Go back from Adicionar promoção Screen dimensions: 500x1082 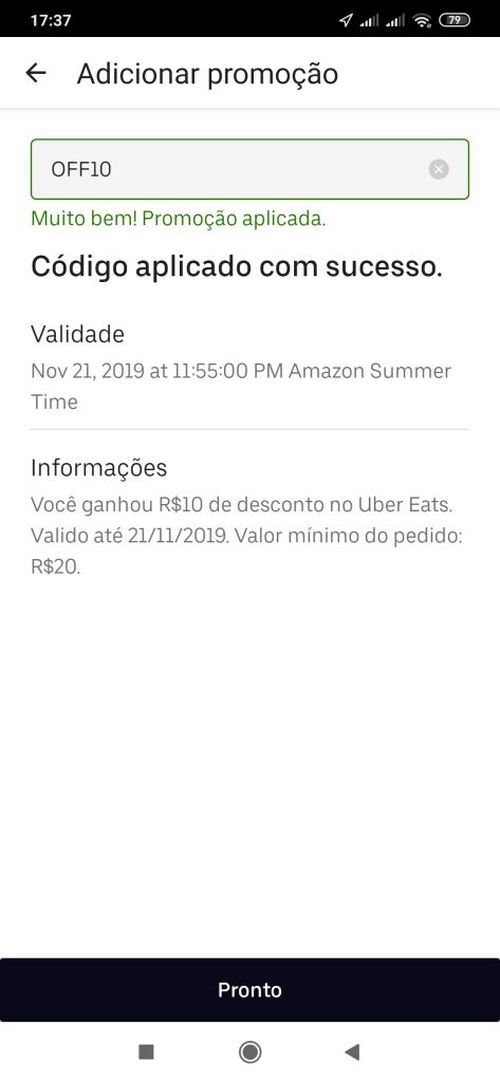35,73
